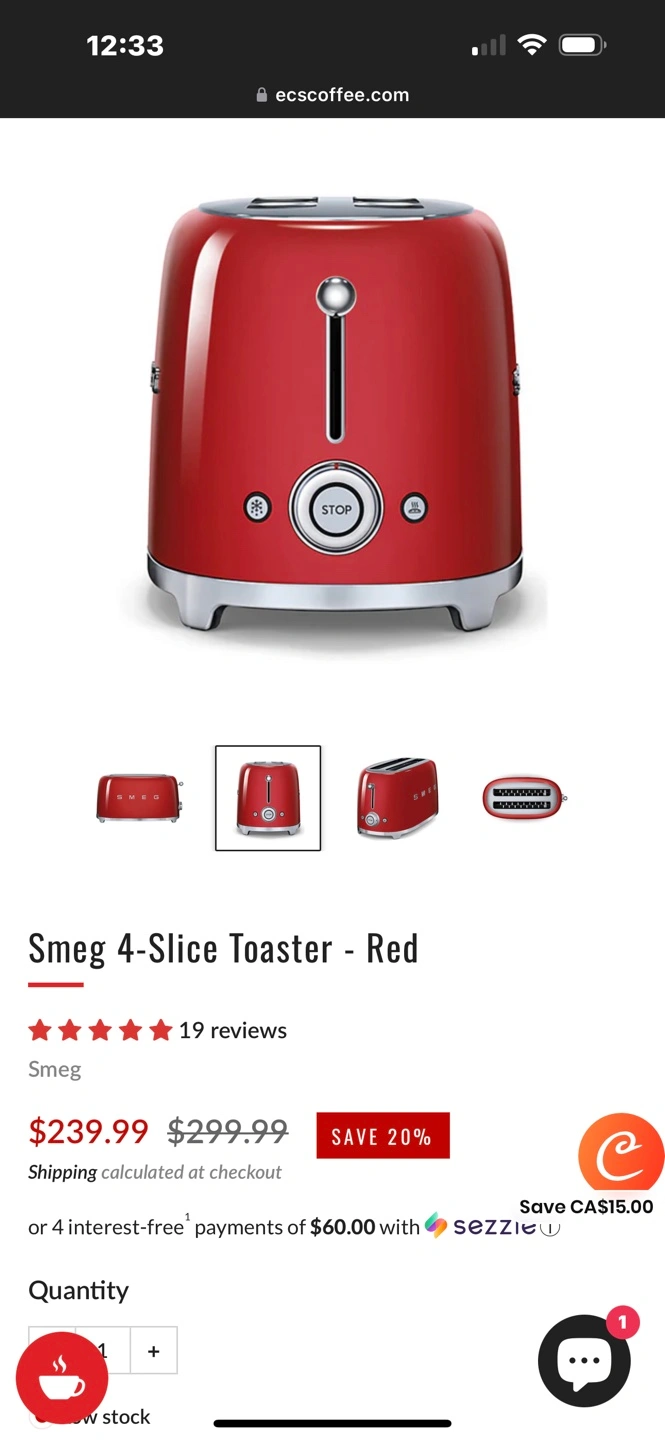This screenshot has height=1440, width=665.
Task: Open the Shipping policy link
Action: click(62, 1172)
